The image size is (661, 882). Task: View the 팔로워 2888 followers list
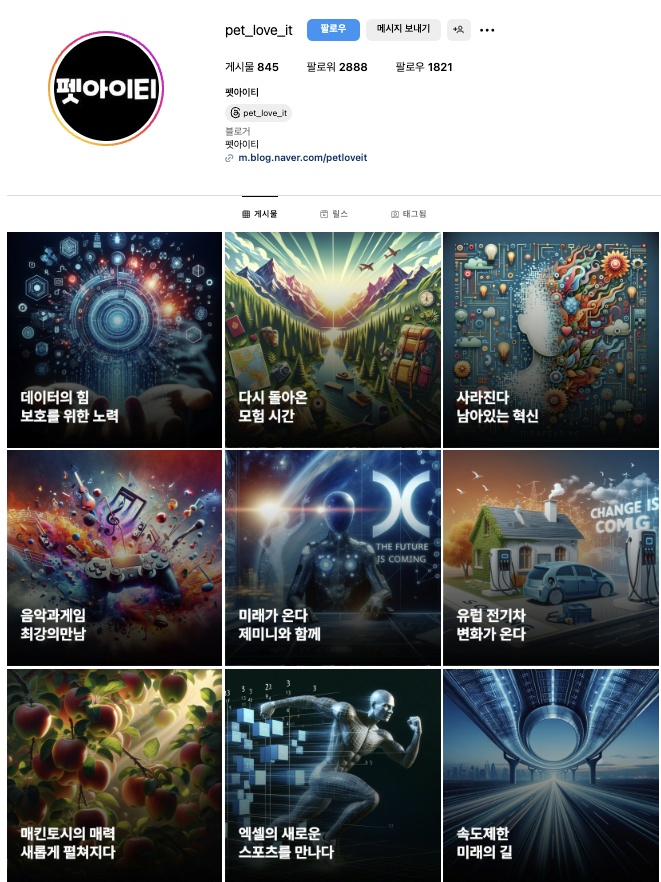click(337, 67)
